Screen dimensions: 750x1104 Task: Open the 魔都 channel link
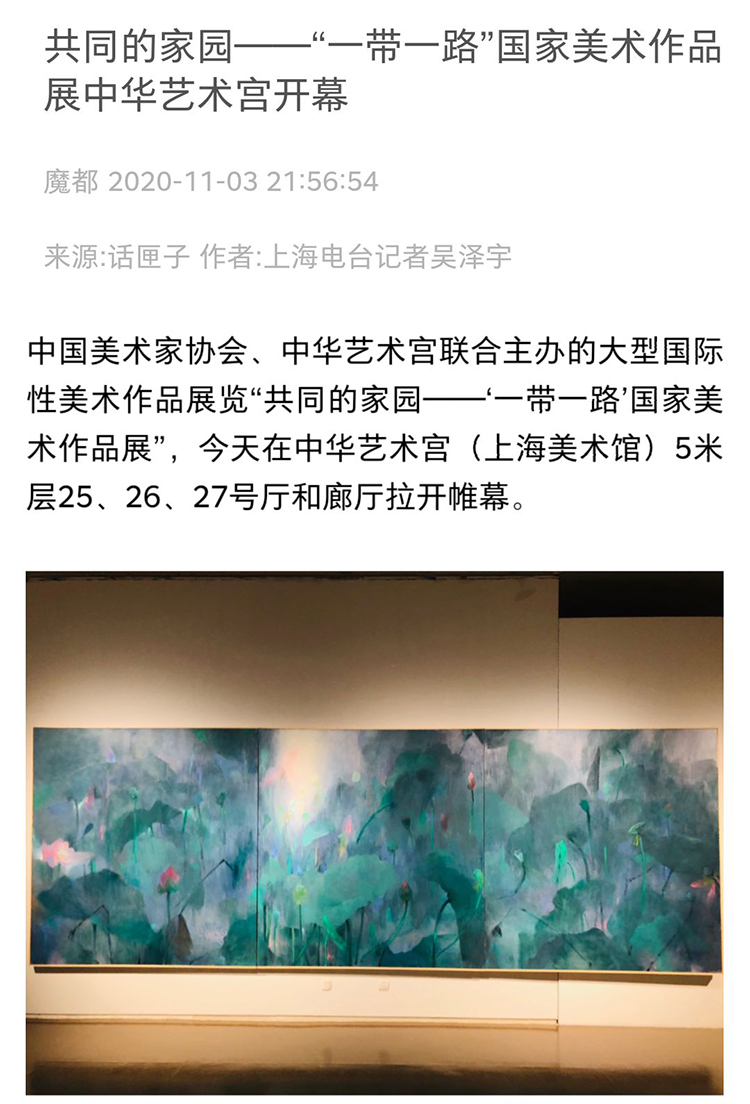[71, 182]
